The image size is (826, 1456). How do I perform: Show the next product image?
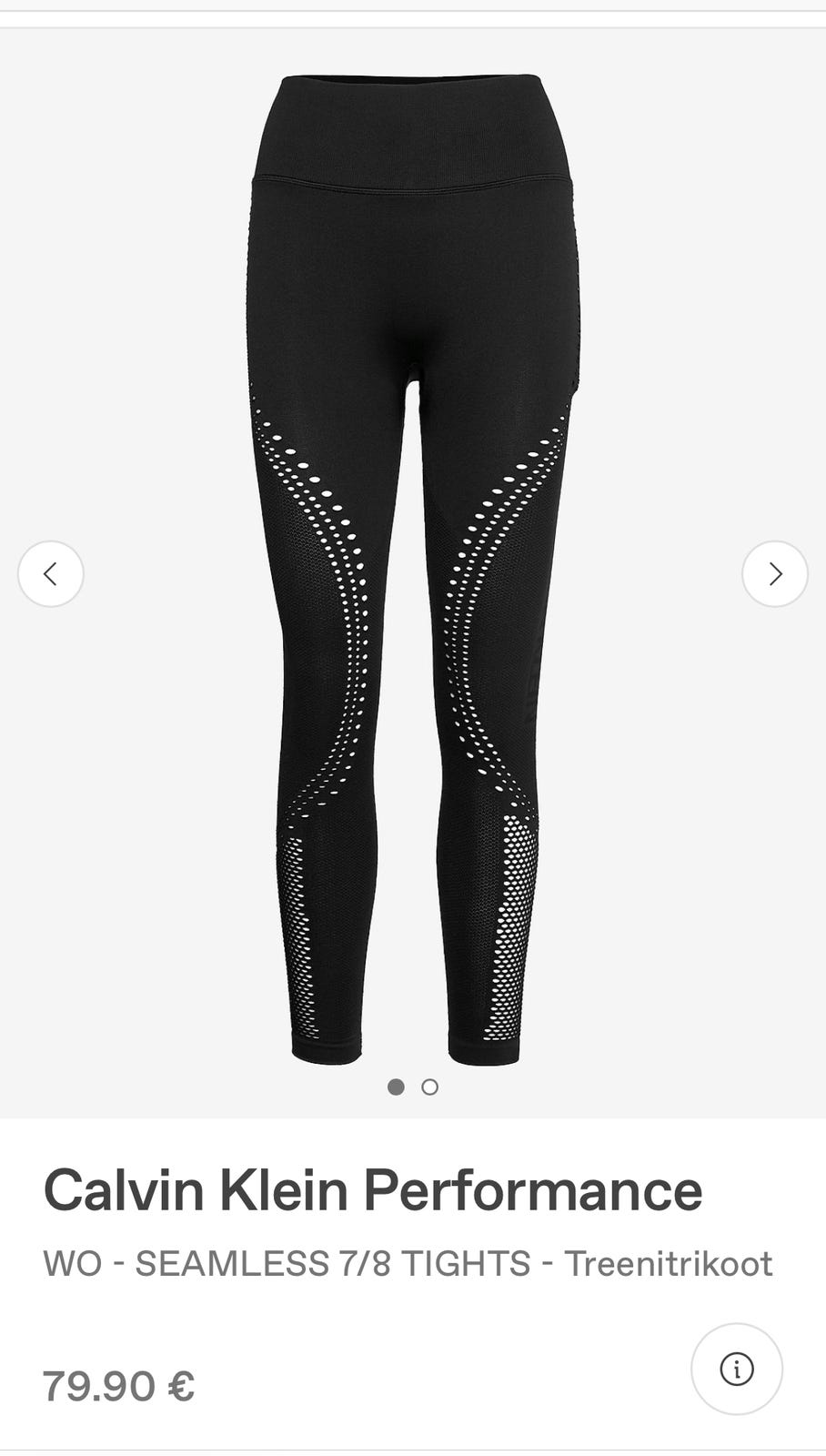point(774,574)
